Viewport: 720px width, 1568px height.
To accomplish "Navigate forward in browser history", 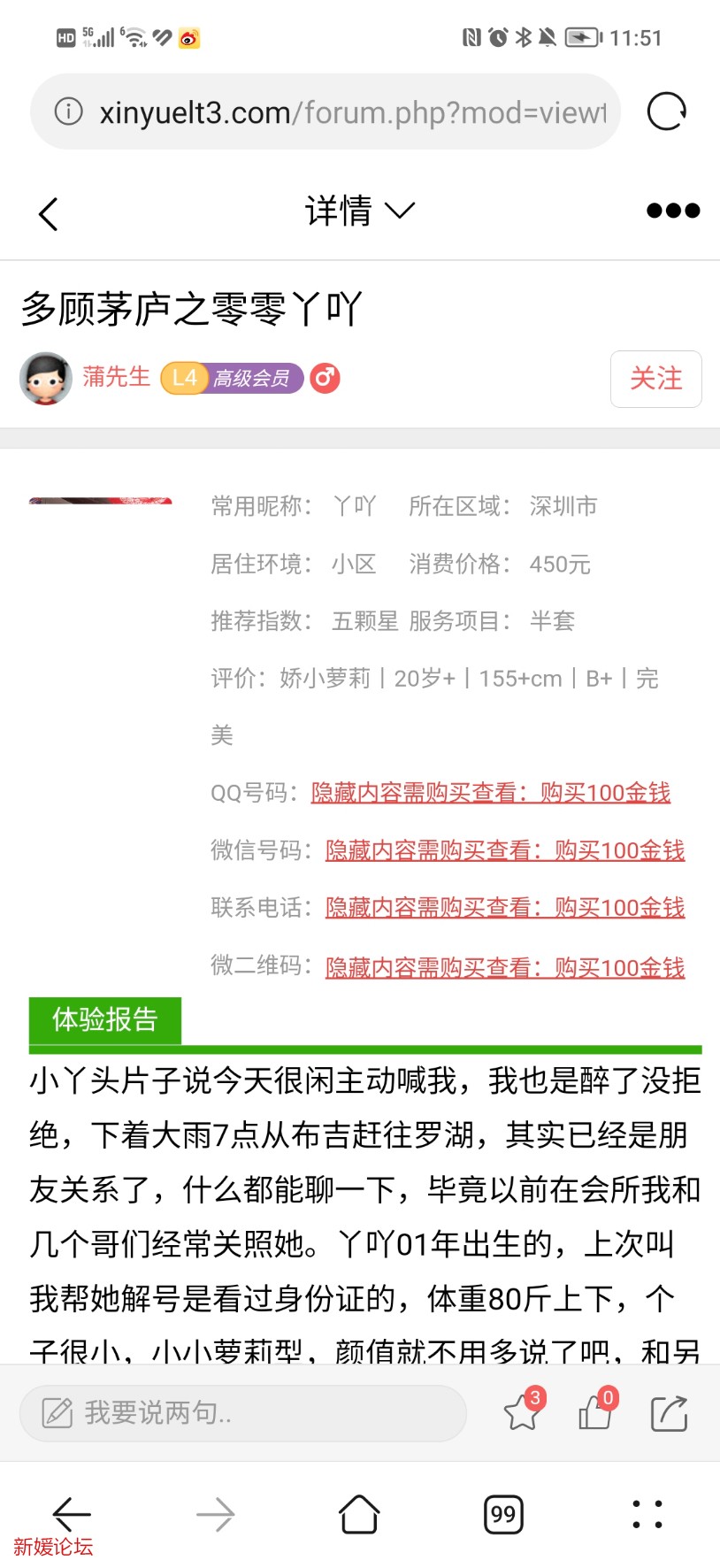I will 215,1515.
